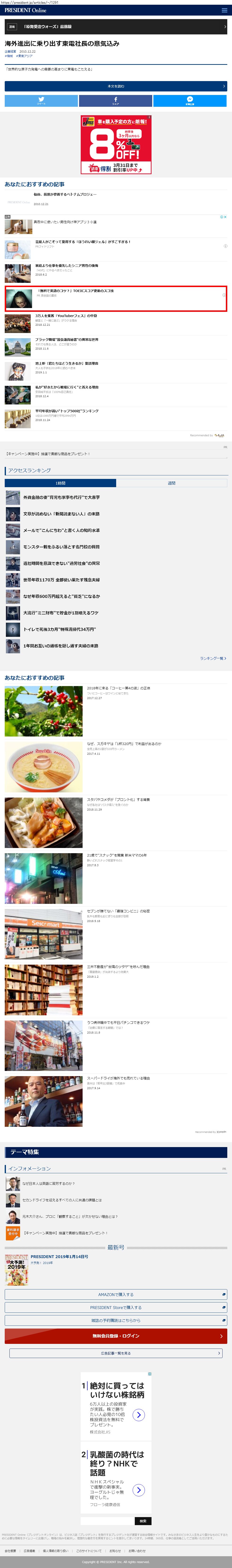Share the article on Facebook
232x1568 pixels.
(116, 100)
